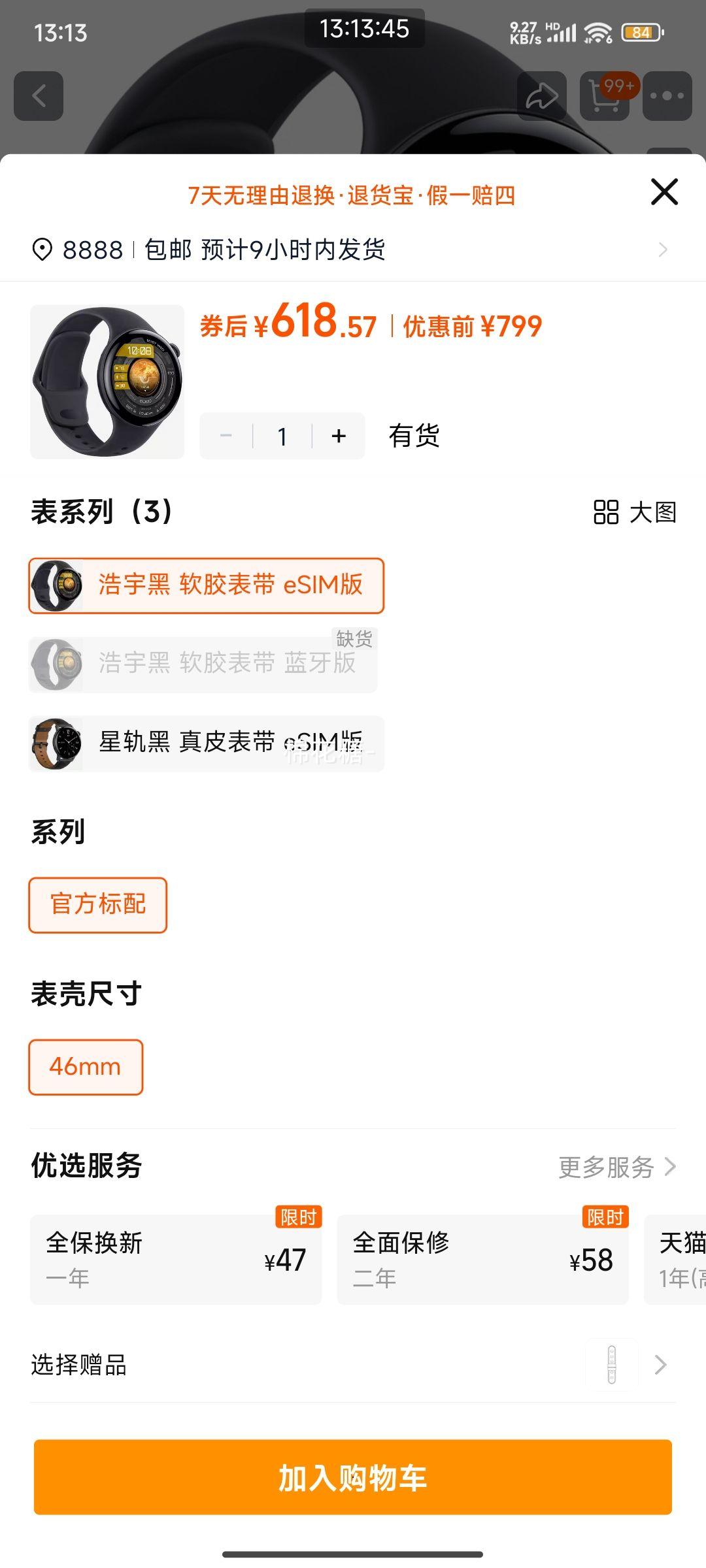Select the 官方标配 series chip
This screenshot has height=1568, width=706.
pyautogui.click(x=98, y=905)
